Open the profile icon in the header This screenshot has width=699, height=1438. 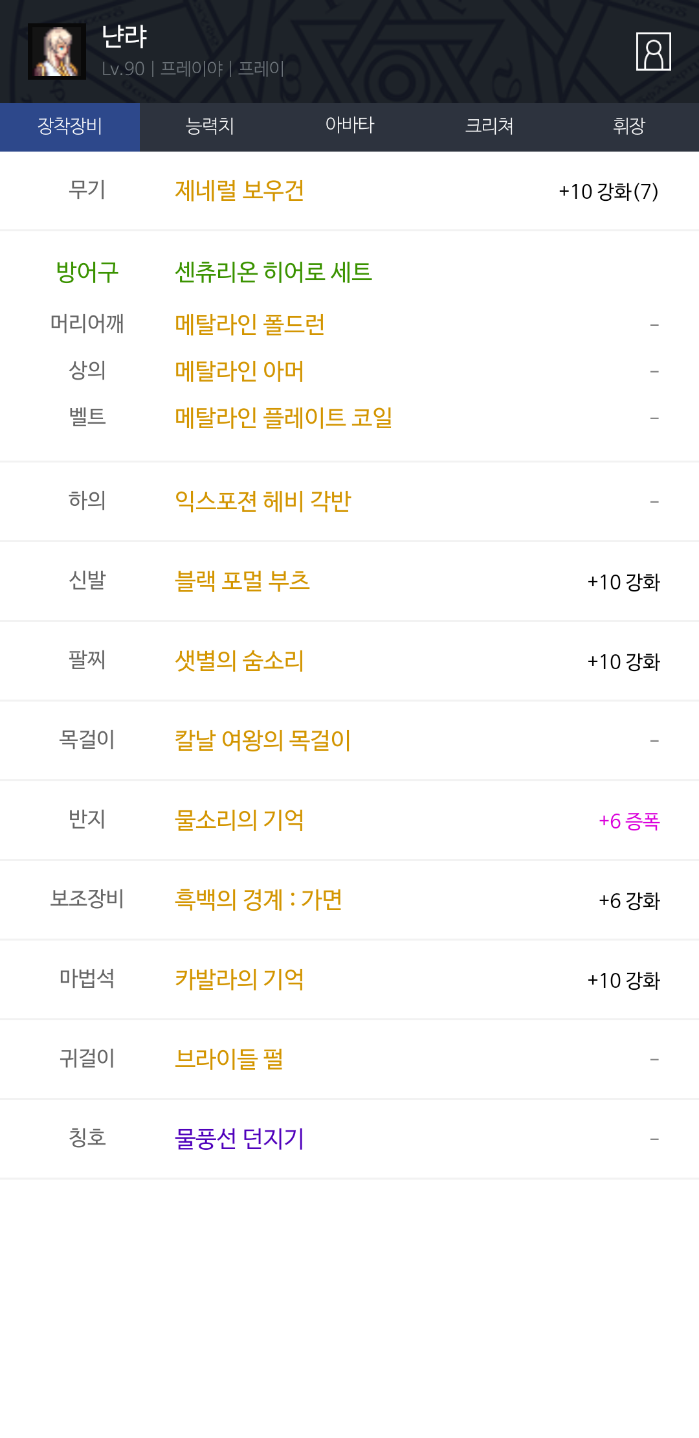[653, 52]
